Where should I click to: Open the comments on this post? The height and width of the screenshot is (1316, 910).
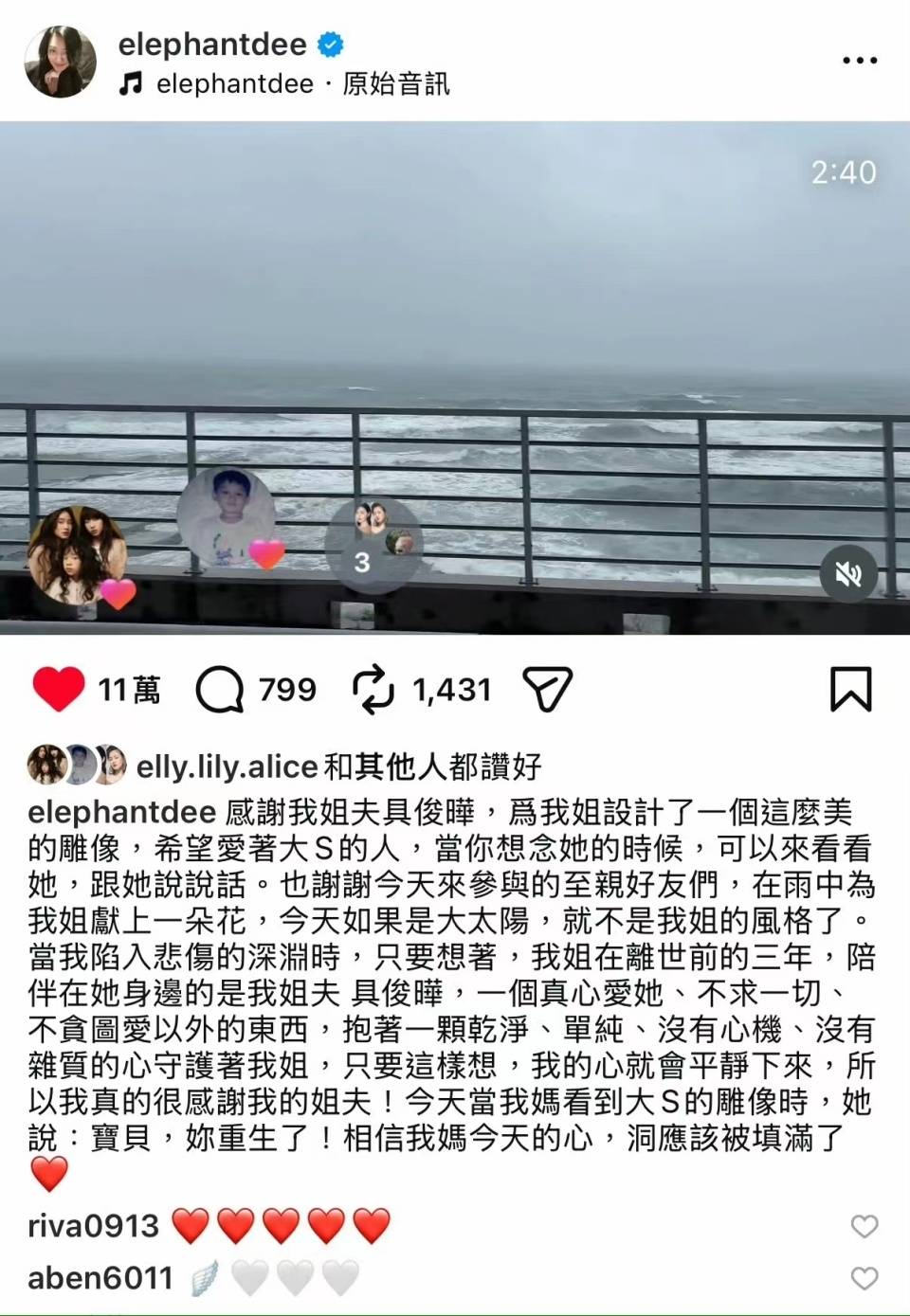click(220, 689)
